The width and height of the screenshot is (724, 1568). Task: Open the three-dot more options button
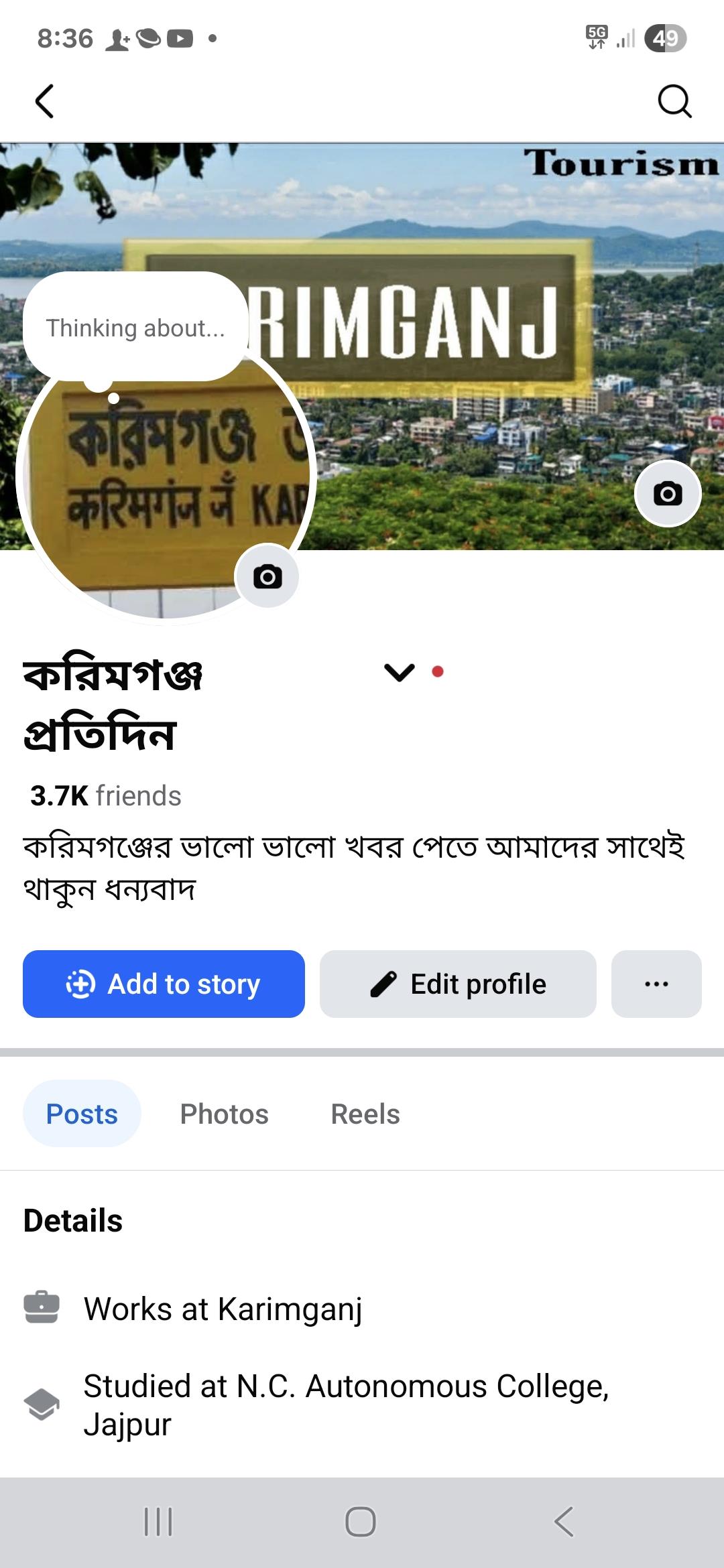pyautogui.click(x=656, y=984)
